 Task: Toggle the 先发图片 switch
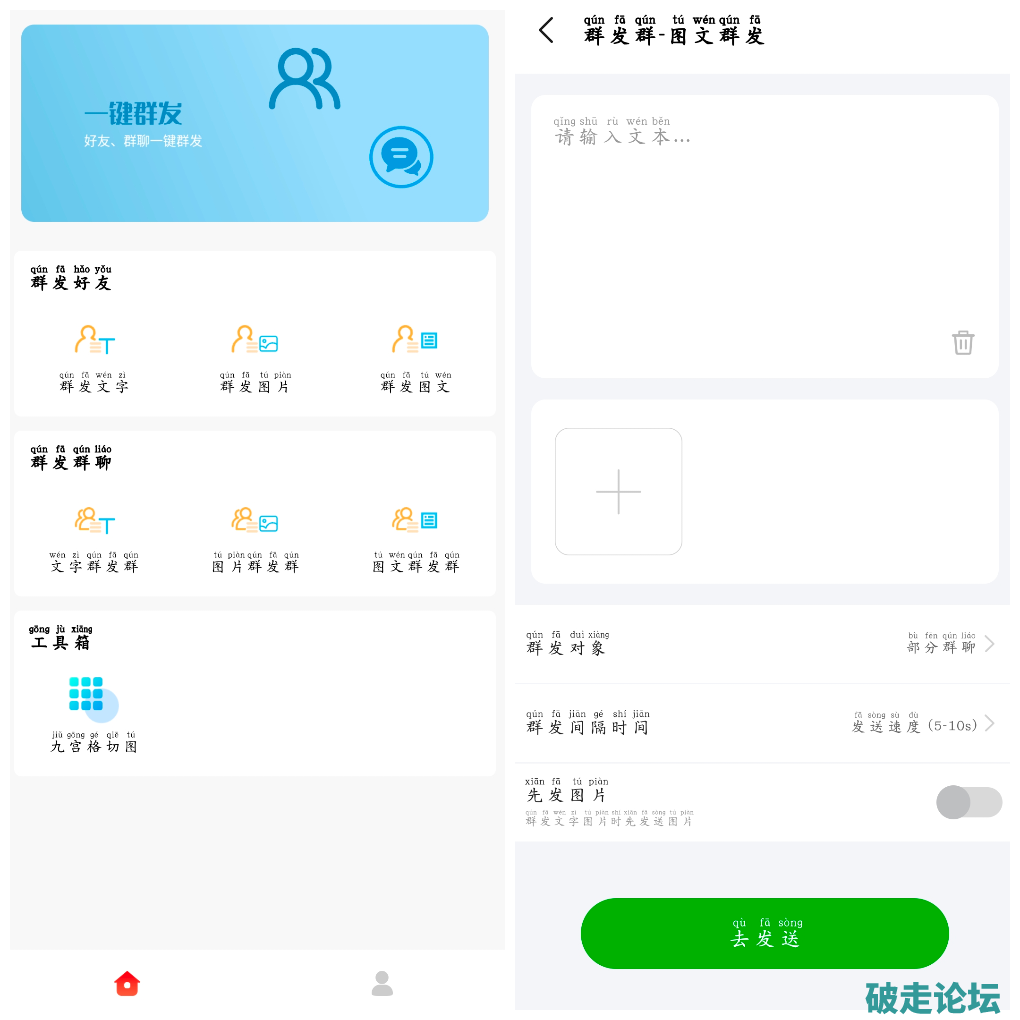click(968, 802)
